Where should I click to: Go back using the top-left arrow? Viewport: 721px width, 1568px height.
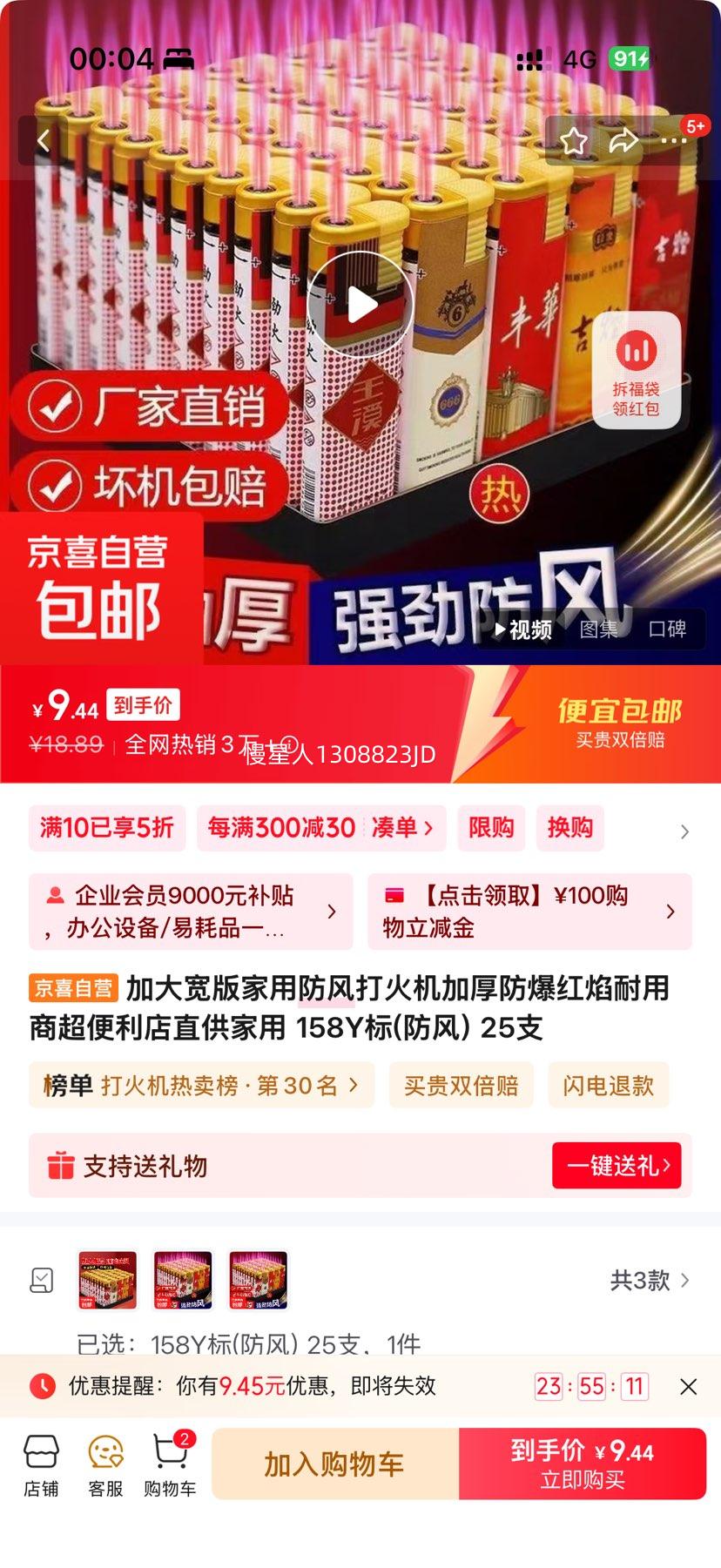click(44, 140)
